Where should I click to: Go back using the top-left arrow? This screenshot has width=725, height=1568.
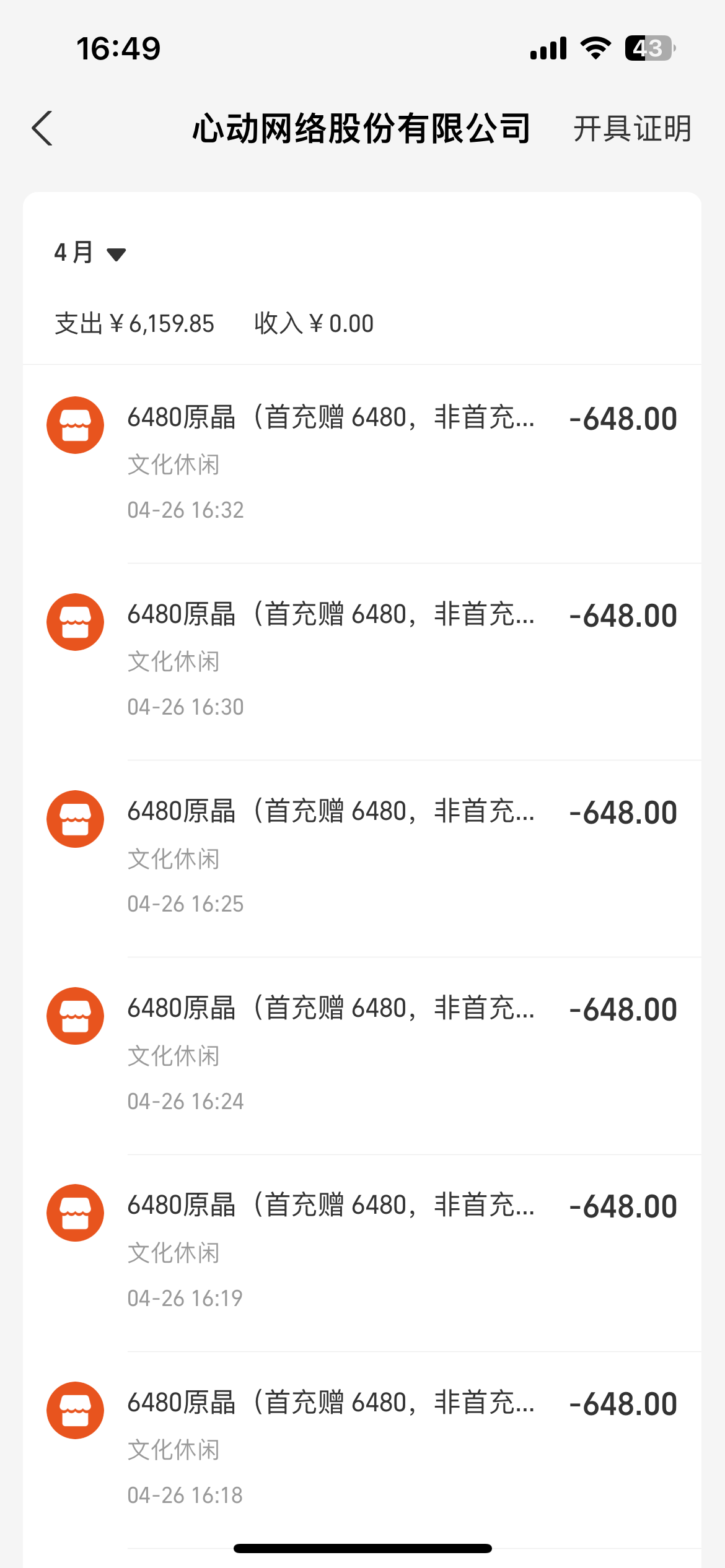click(42, 129)
